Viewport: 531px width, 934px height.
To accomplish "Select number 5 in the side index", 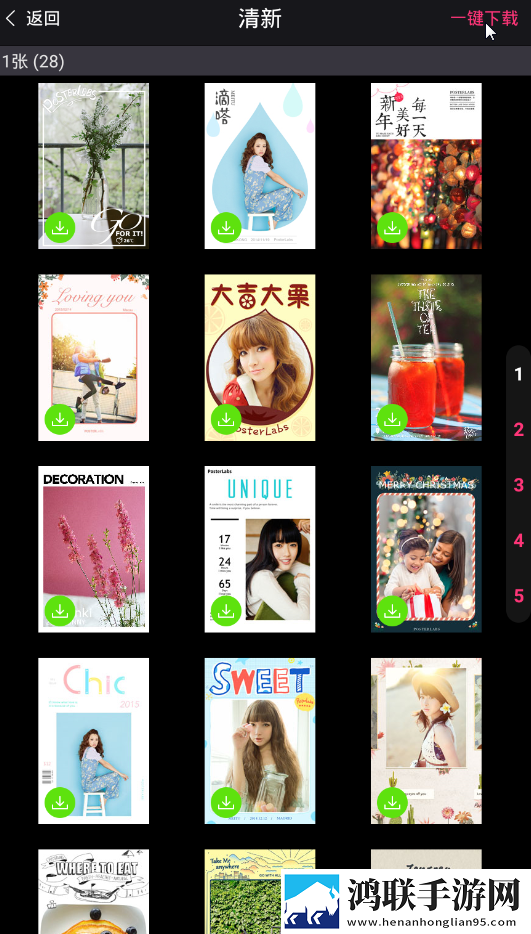I will click(518, 595).
